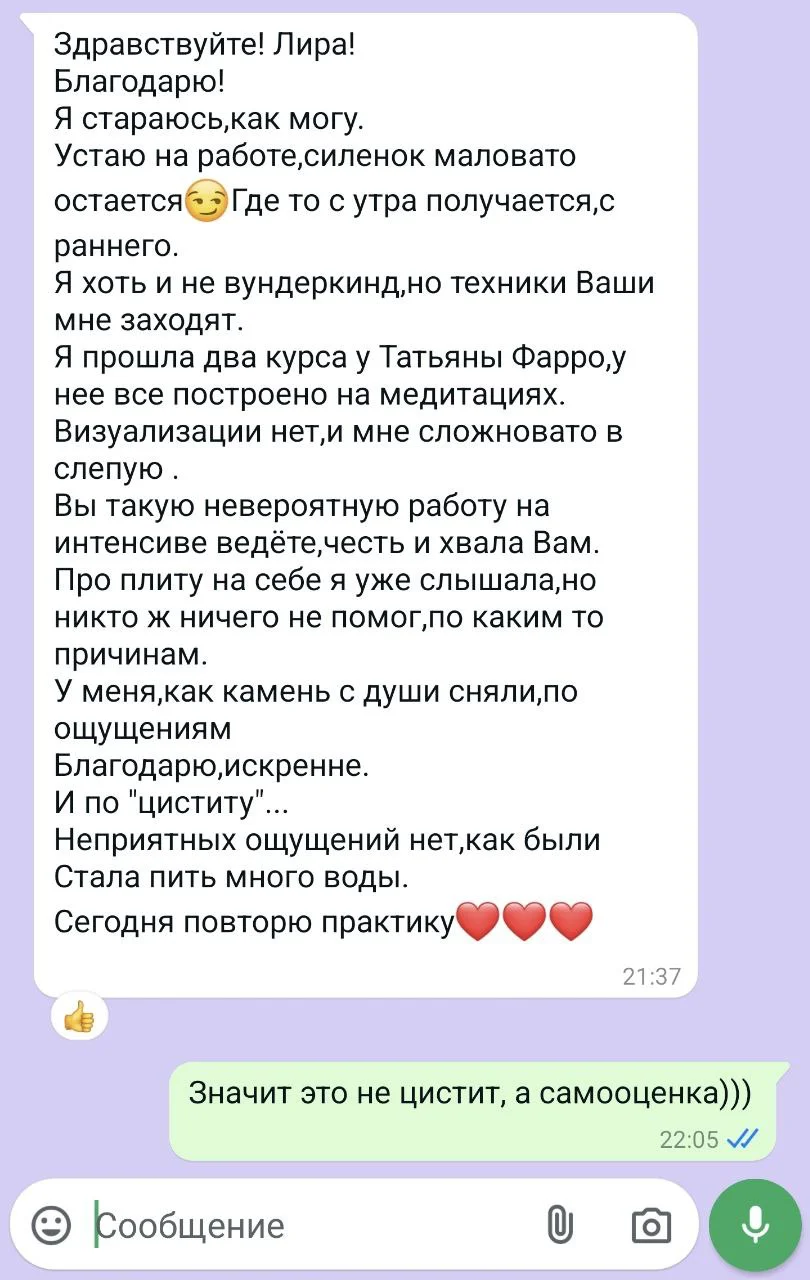Open the emoji picker
The image size is (810, 1280).
(51, 1225)
